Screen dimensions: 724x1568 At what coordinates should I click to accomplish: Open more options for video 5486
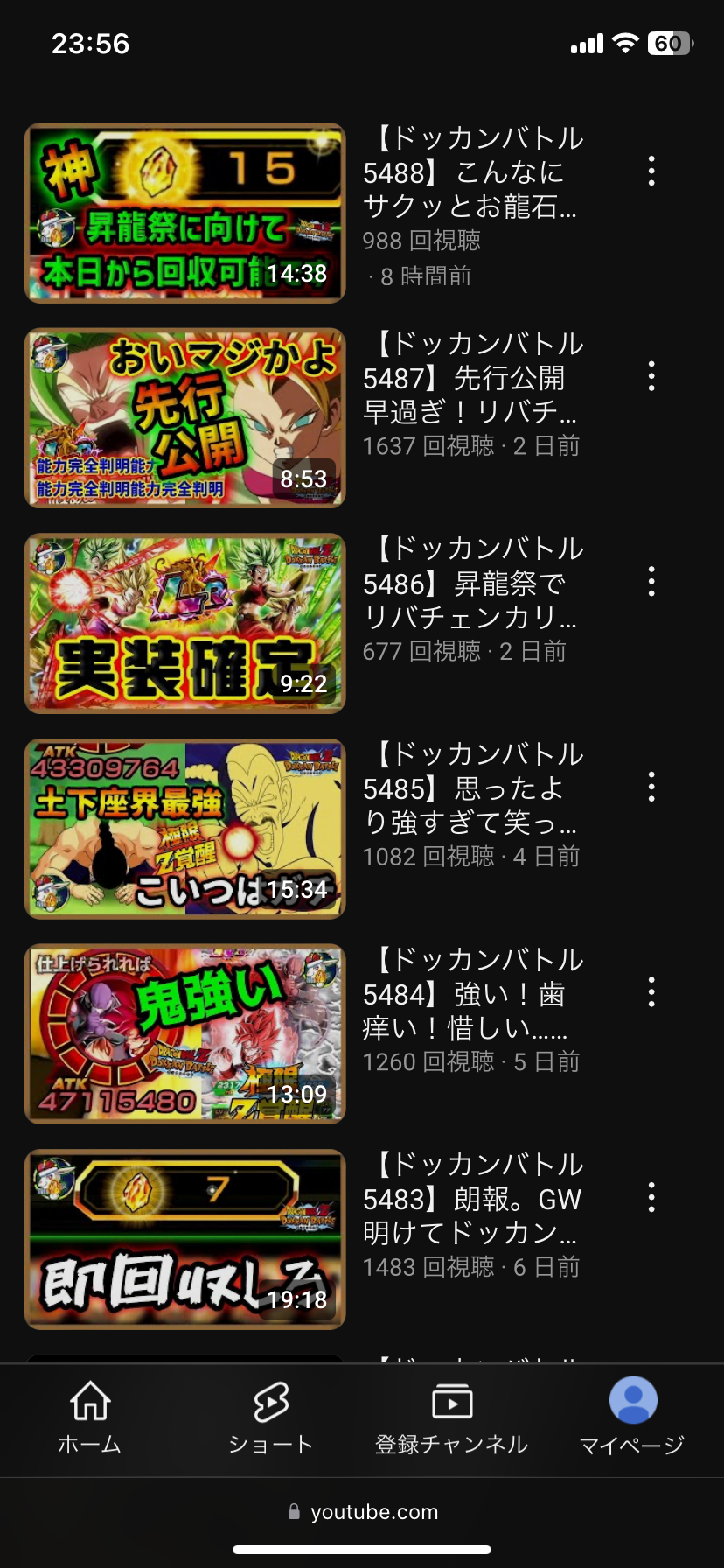(x=651, y=581)
